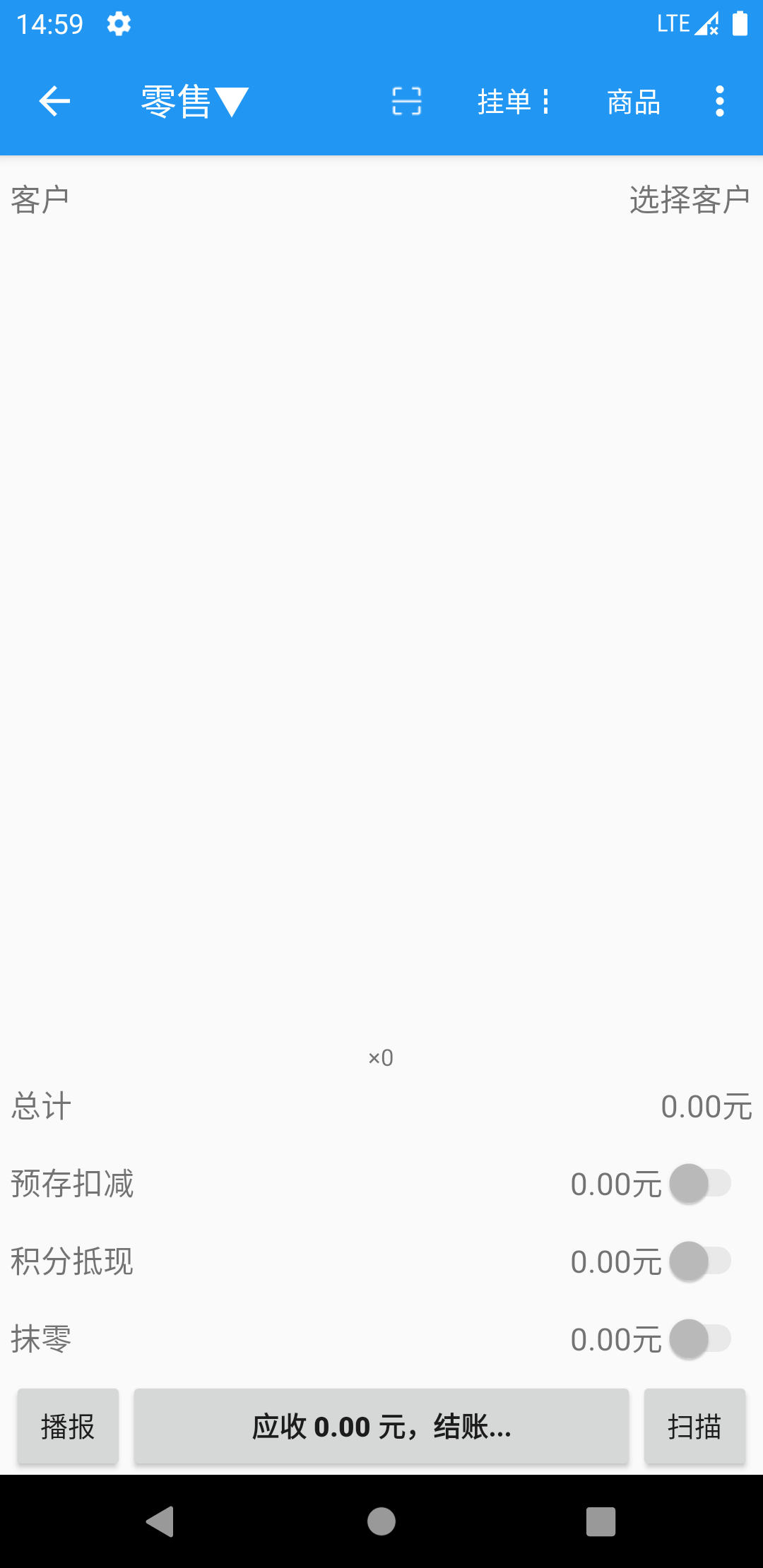Screen dimensions: 763x1568
Task: Open the 挂单 menu
Action: (x=513, y=102)
